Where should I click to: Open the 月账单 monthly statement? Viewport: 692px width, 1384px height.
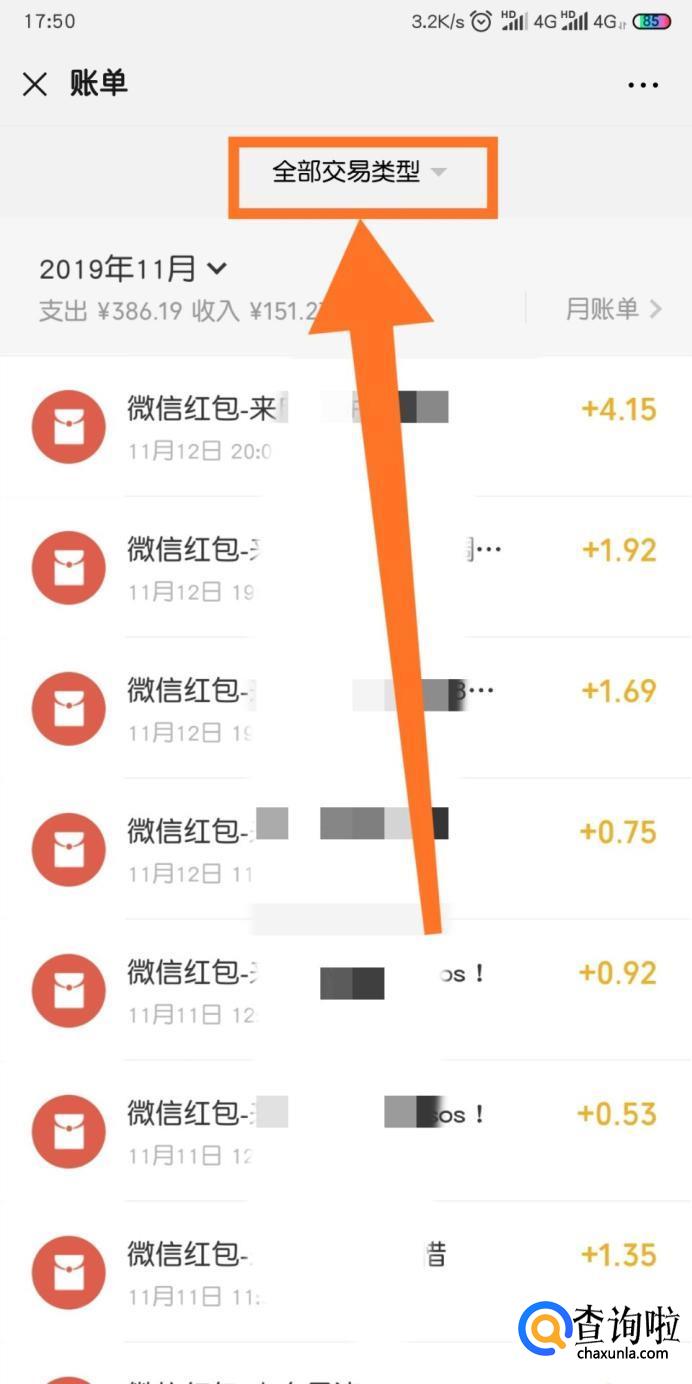(613, 308)
